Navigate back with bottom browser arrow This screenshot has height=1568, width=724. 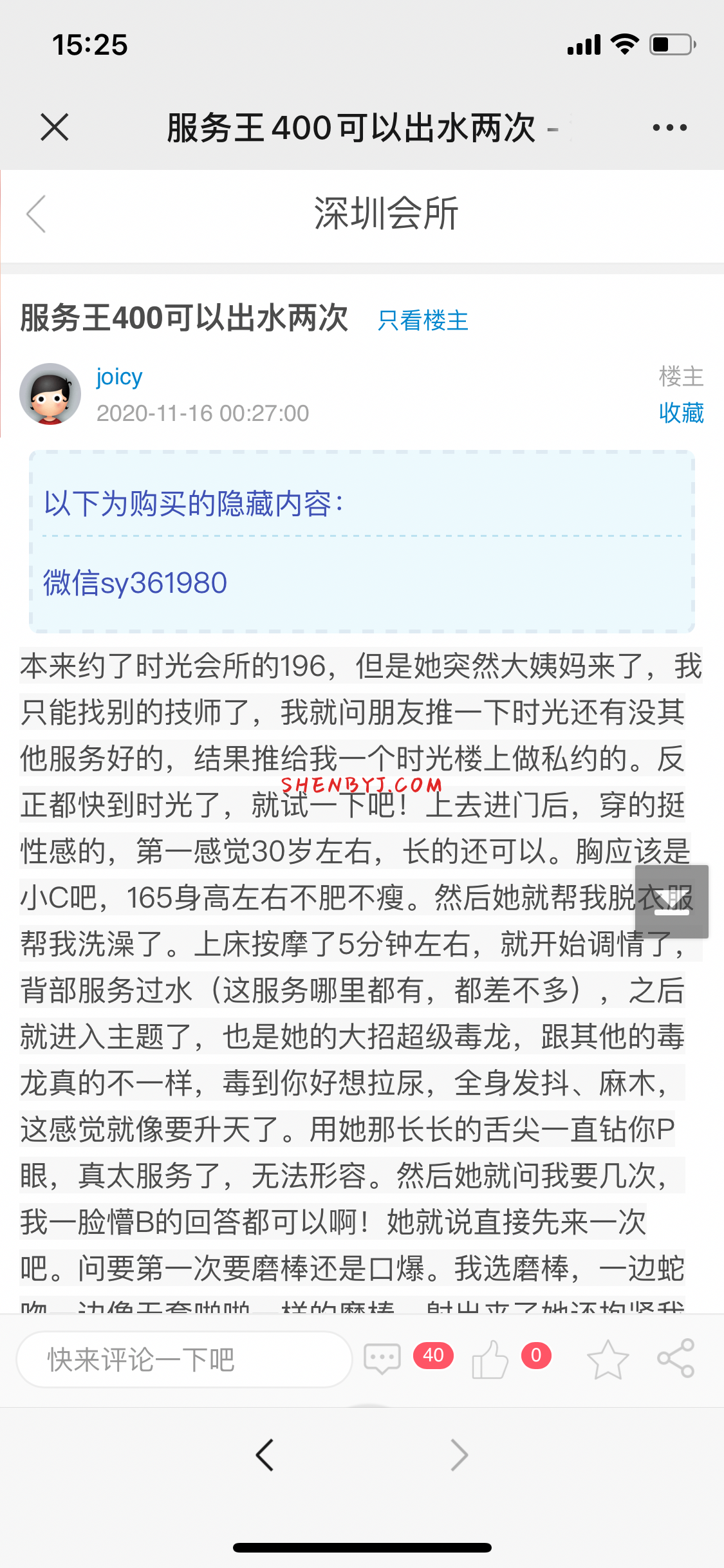[x=265, y=1455]
